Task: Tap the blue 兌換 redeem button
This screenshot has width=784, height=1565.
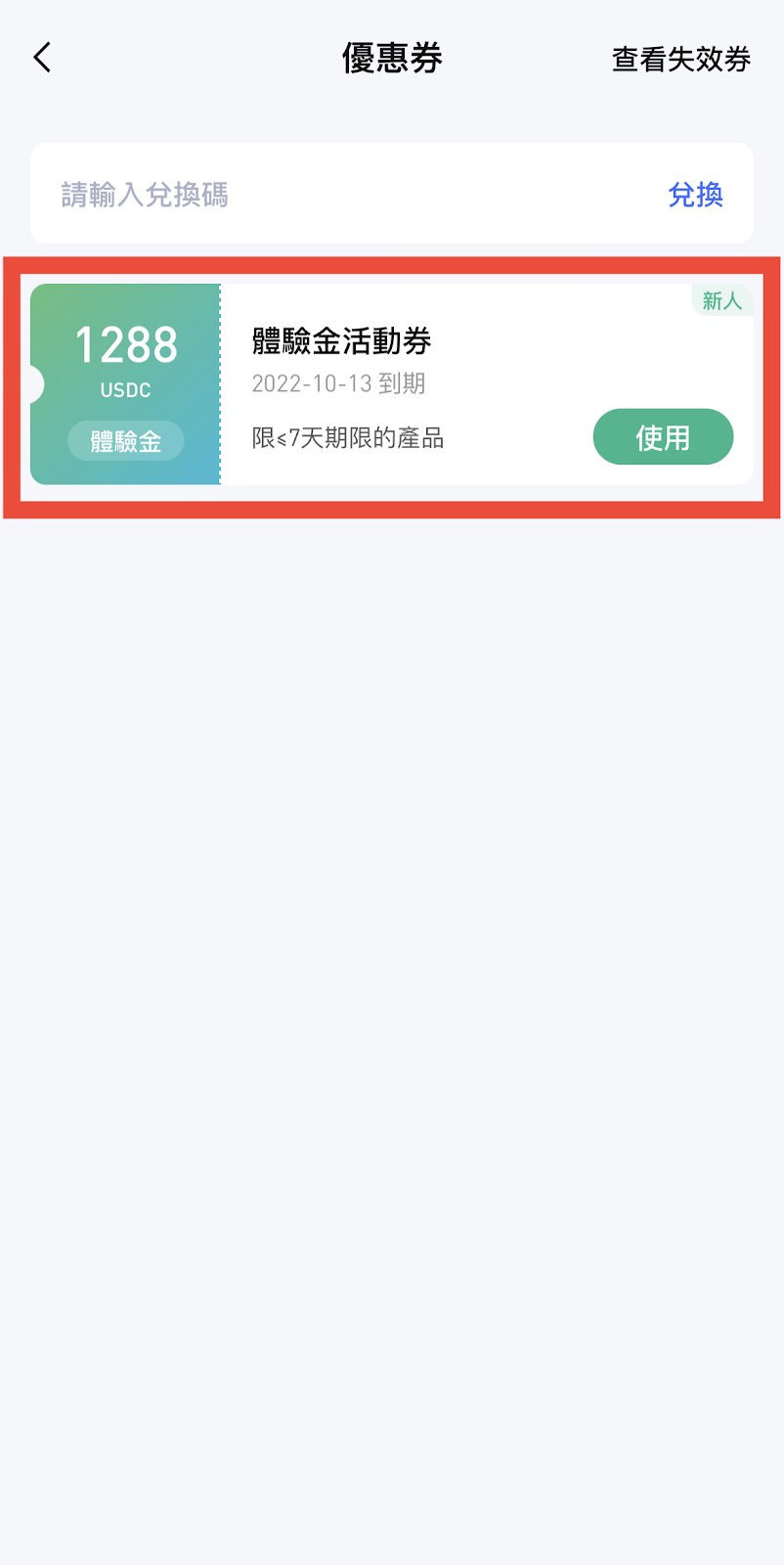Action: [695, 194]
